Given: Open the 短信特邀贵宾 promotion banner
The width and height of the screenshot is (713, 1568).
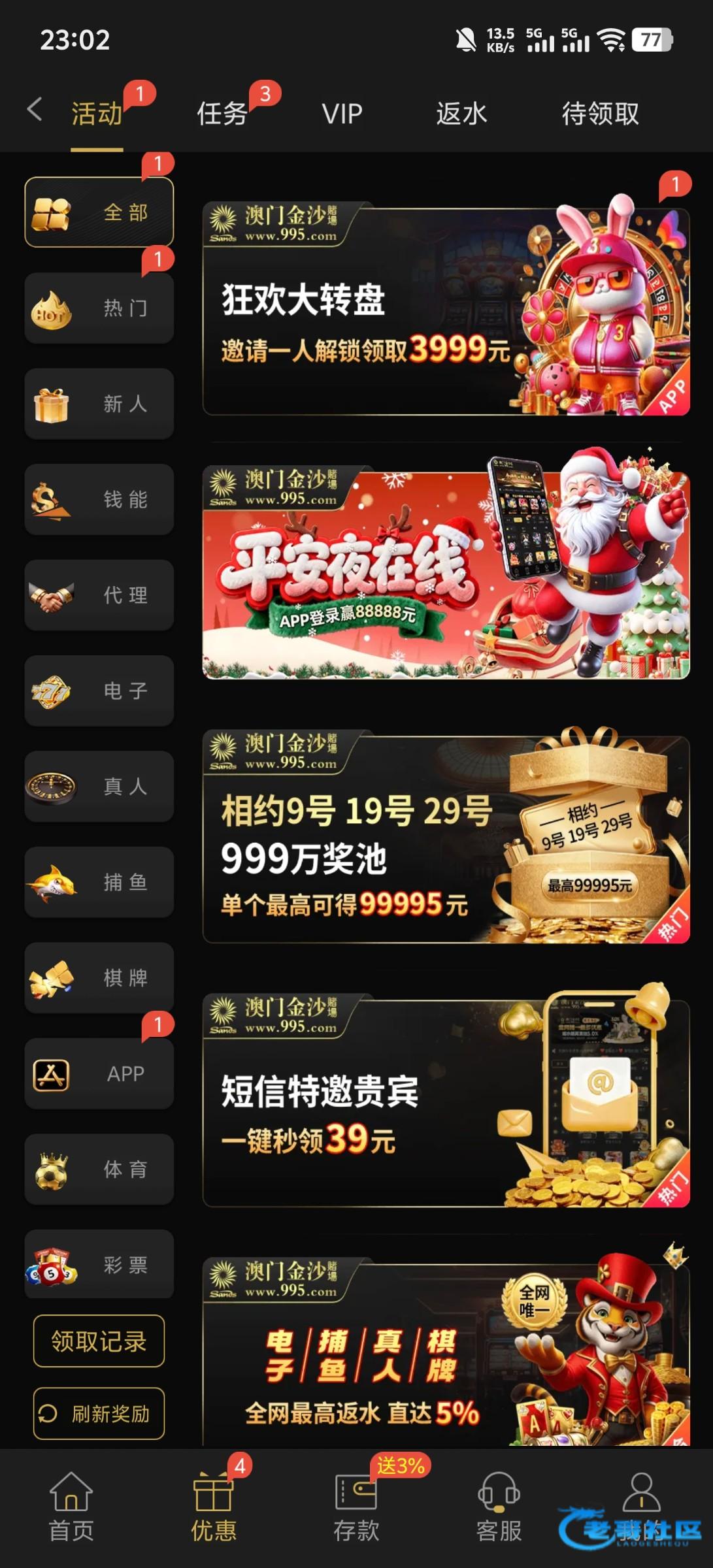Looking at the screenshot, I should click(x=446, y=1101).
